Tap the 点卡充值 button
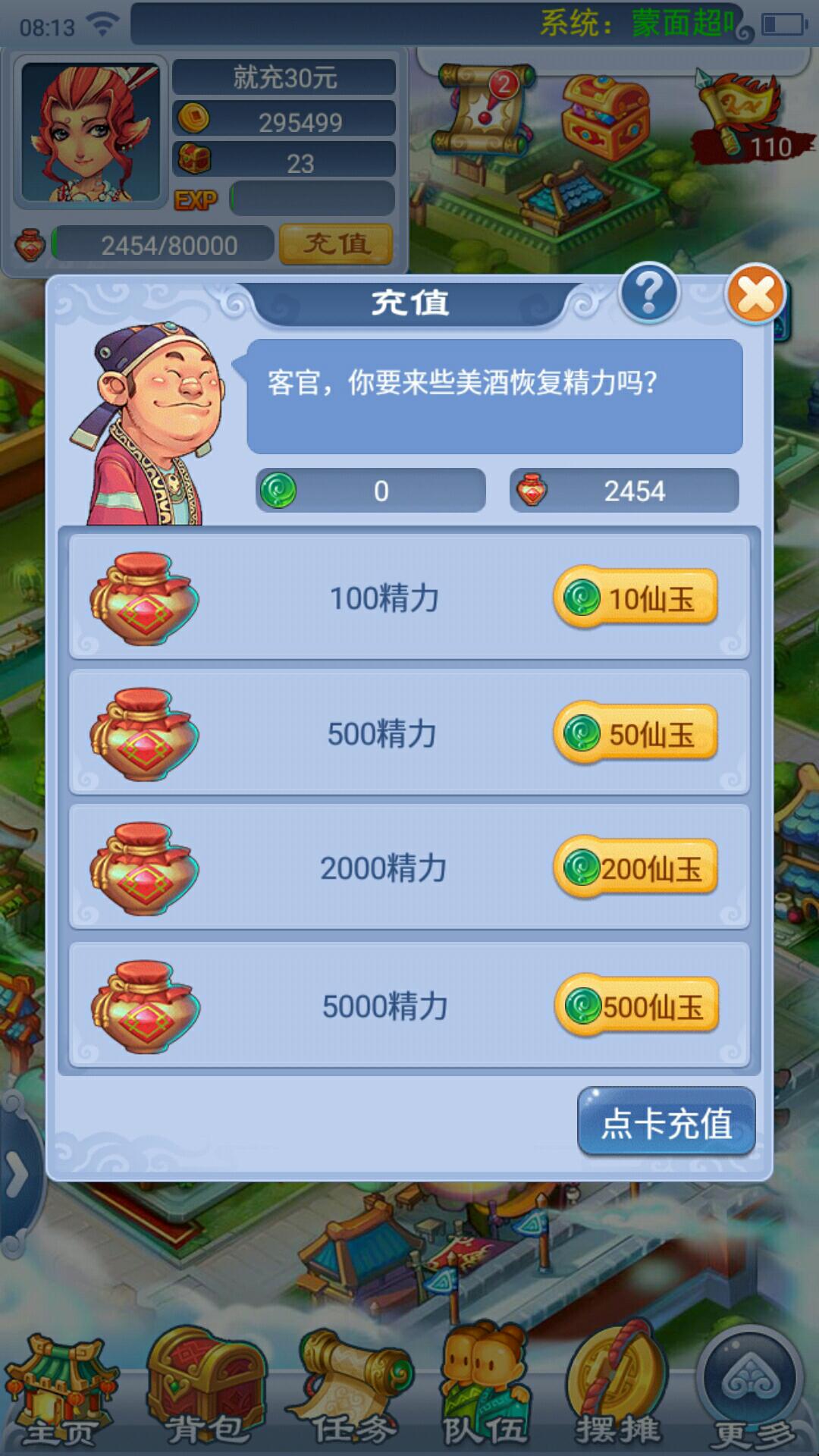 click(666, 1122)
